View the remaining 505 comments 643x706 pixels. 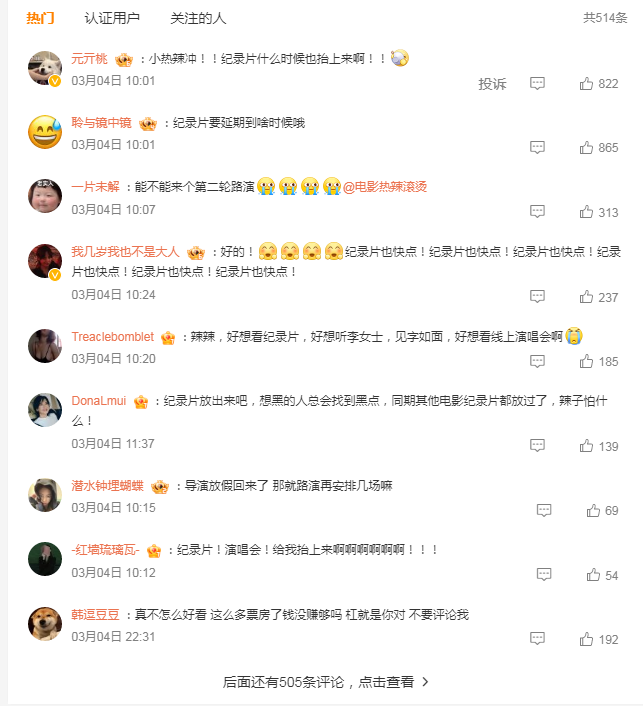[325, 682]
